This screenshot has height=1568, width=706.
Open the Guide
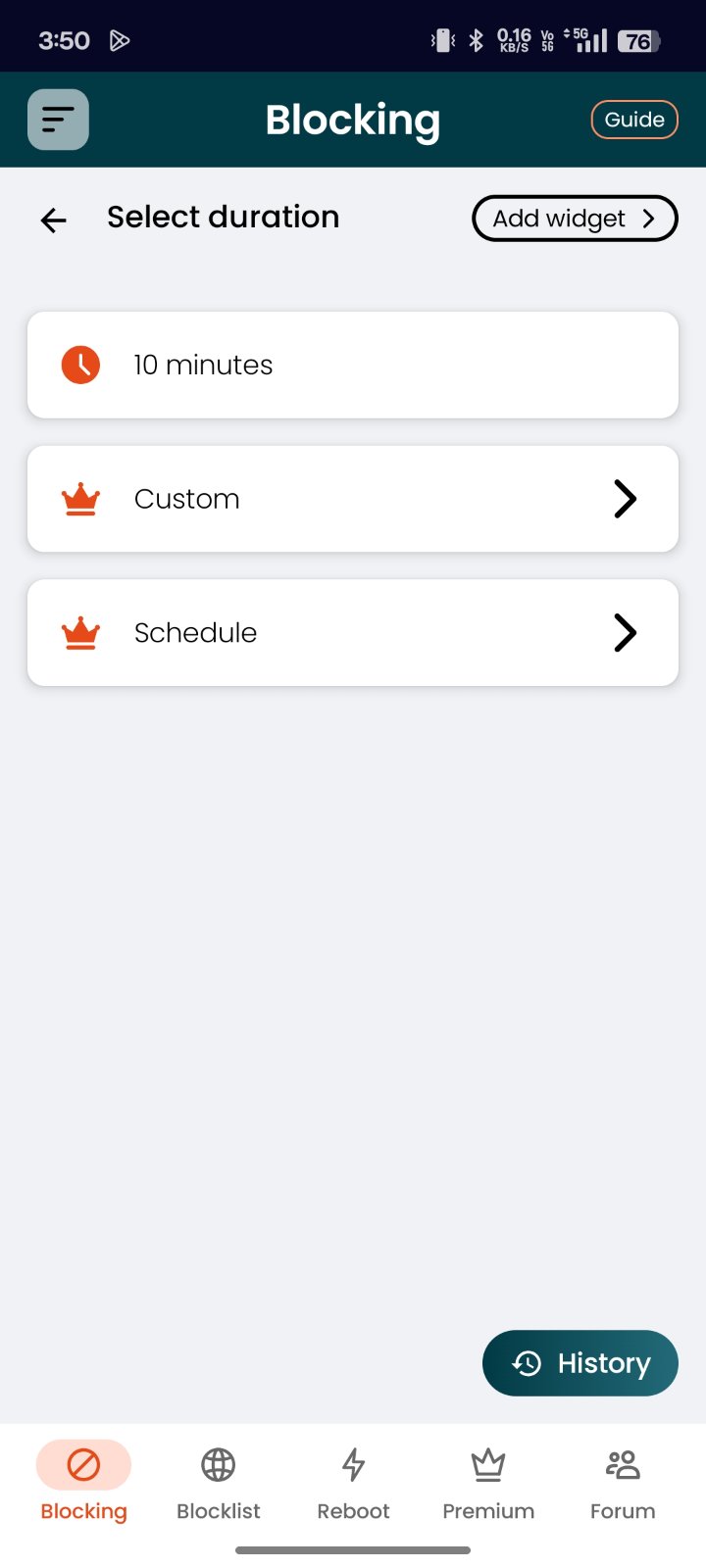click(634, 120)
